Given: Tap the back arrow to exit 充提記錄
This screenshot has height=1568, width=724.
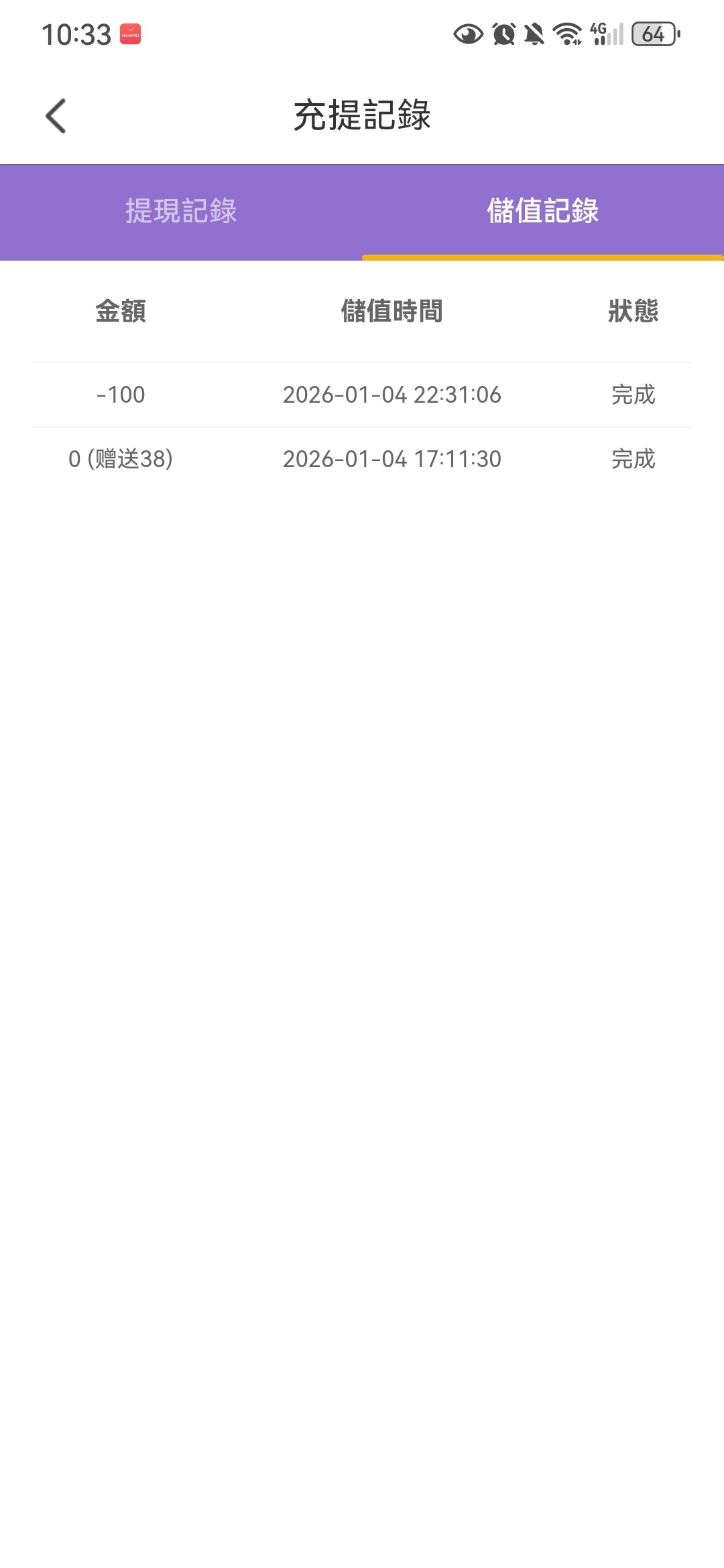Looking at the screenshot, I should (56, 115).
